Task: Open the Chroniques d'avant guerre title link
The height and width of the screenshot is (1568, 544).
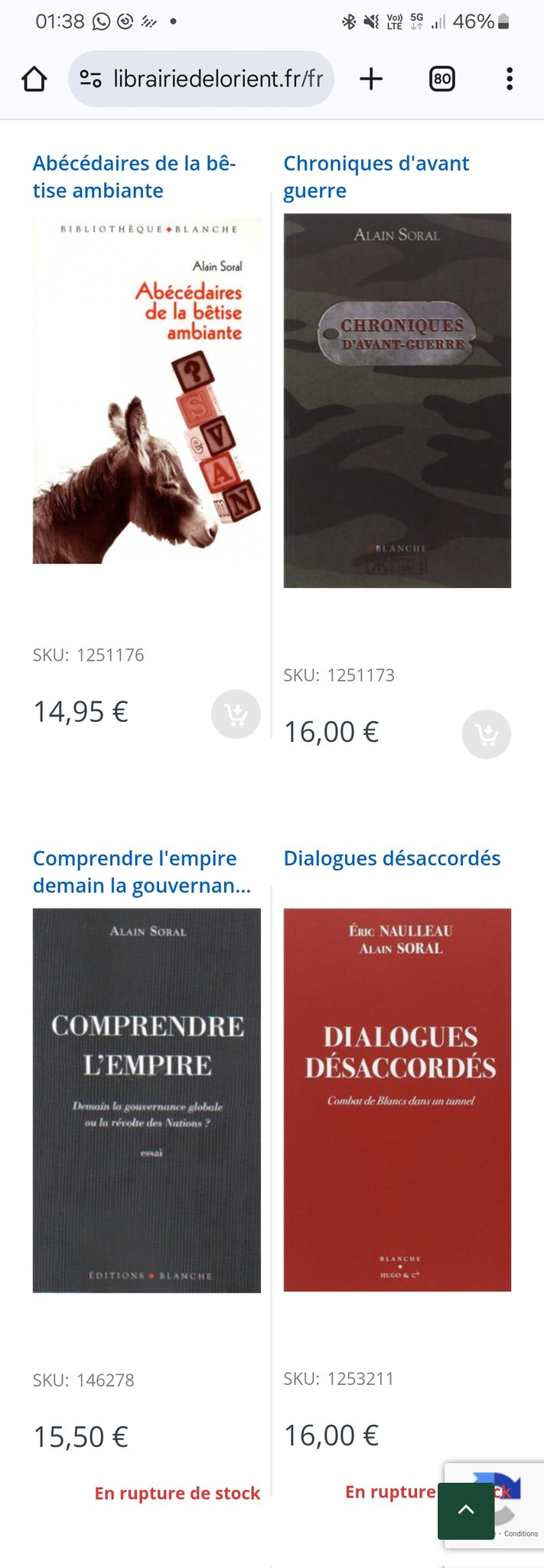Action: pyautogui.click(x=376, y=177)
